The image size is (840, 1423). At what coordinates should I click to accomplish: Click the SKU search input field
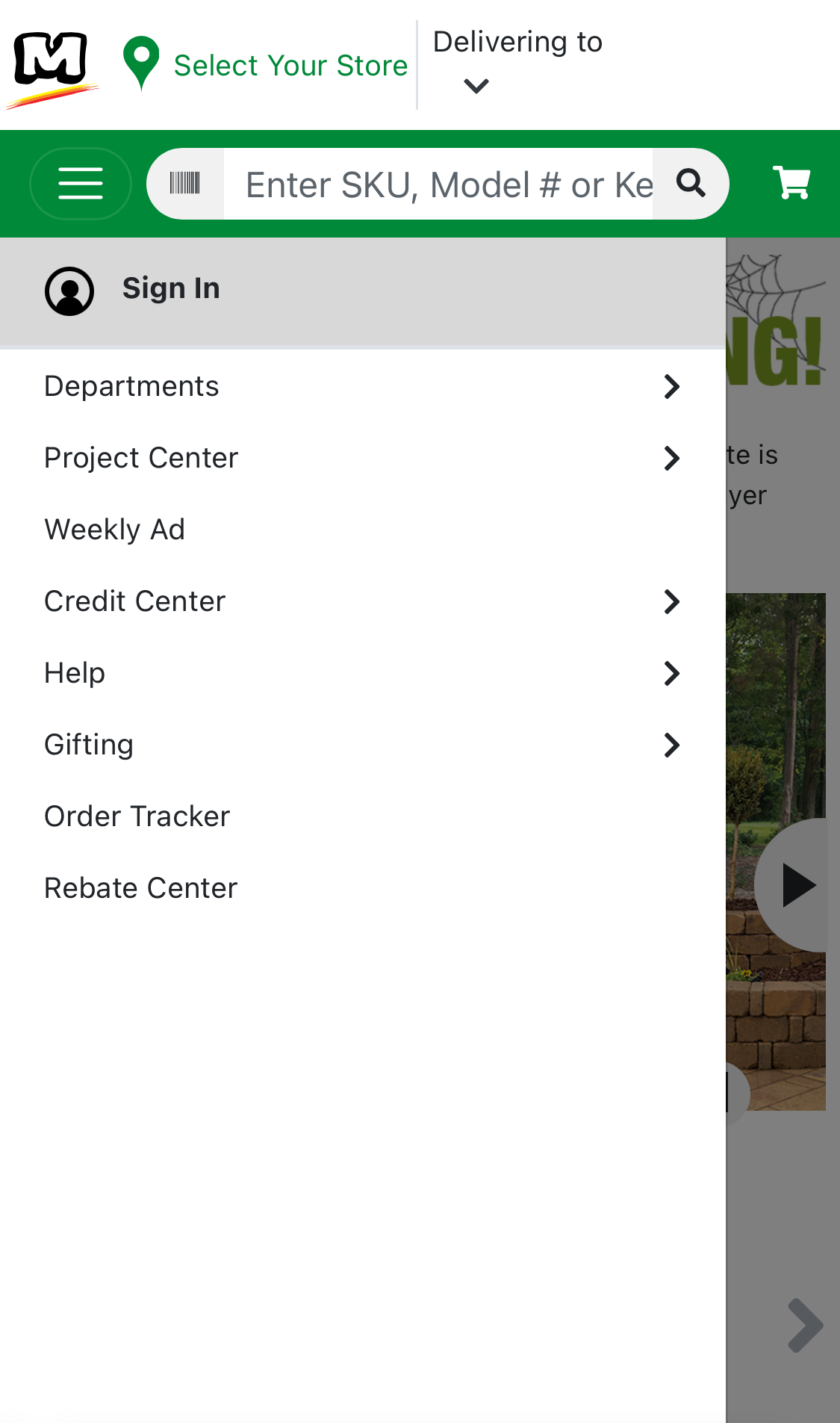(x=441, y=183)
